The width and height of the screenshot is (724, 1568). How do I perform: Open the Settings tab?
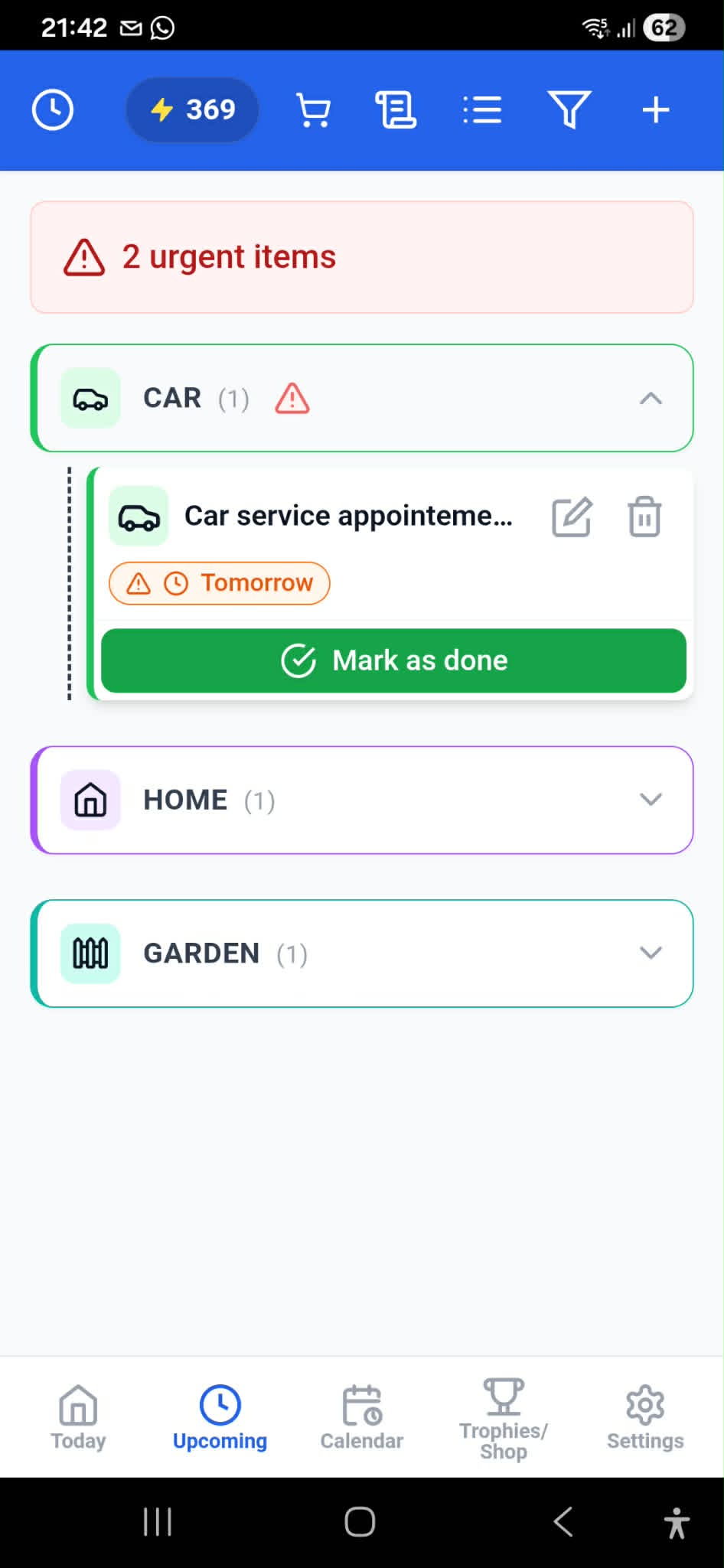645,1418
